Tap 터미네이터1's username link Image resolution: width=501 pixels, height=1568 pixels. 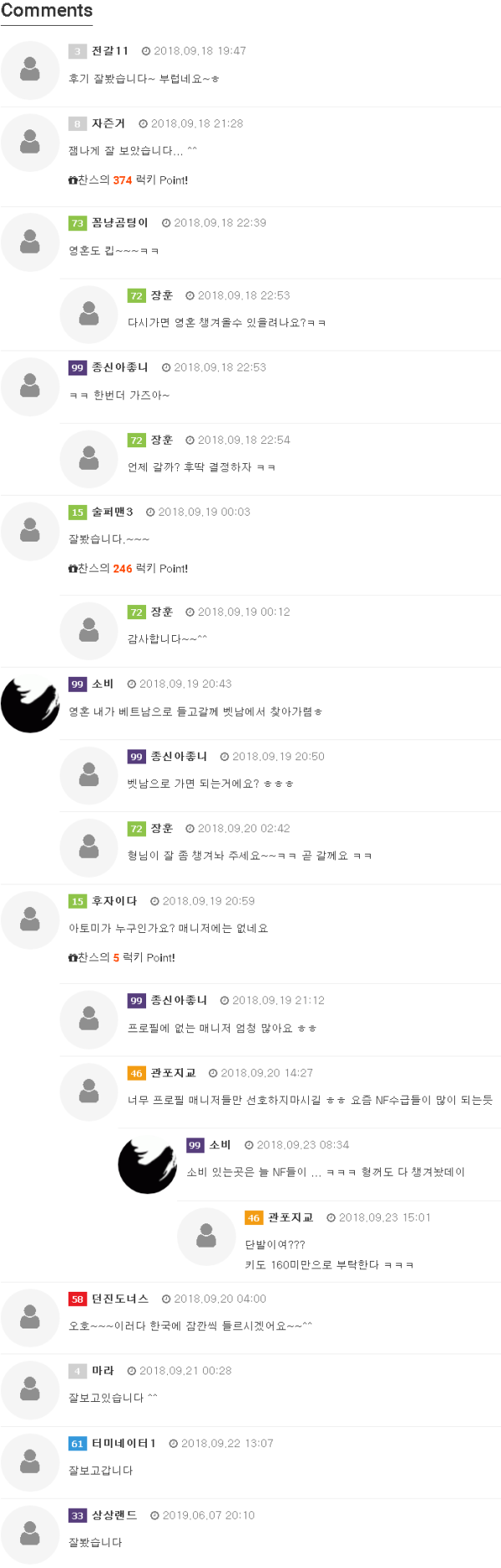pos(124,1443)
